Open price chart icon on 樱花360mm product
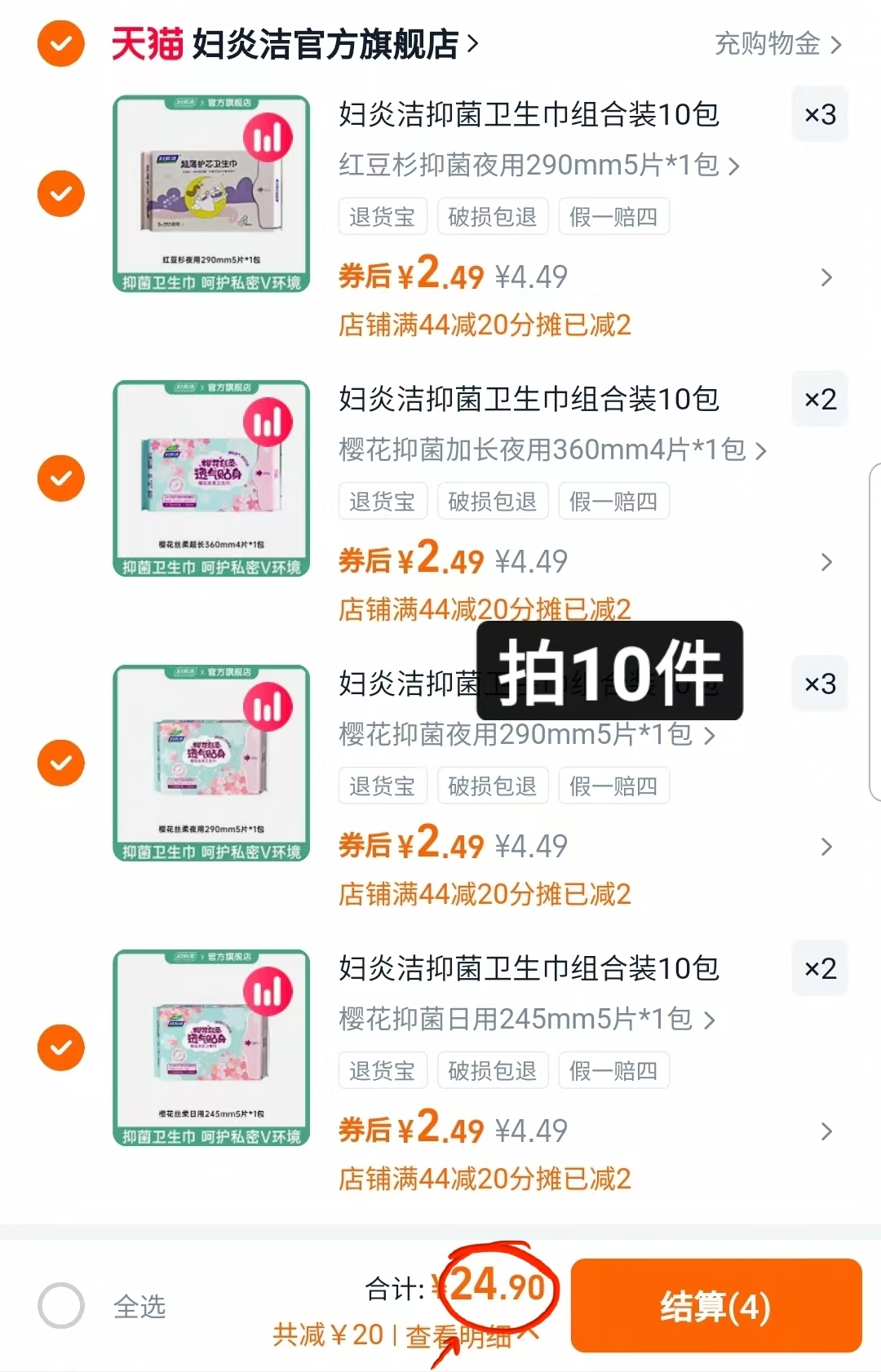The image size is (881, 1372). point(269,422)
